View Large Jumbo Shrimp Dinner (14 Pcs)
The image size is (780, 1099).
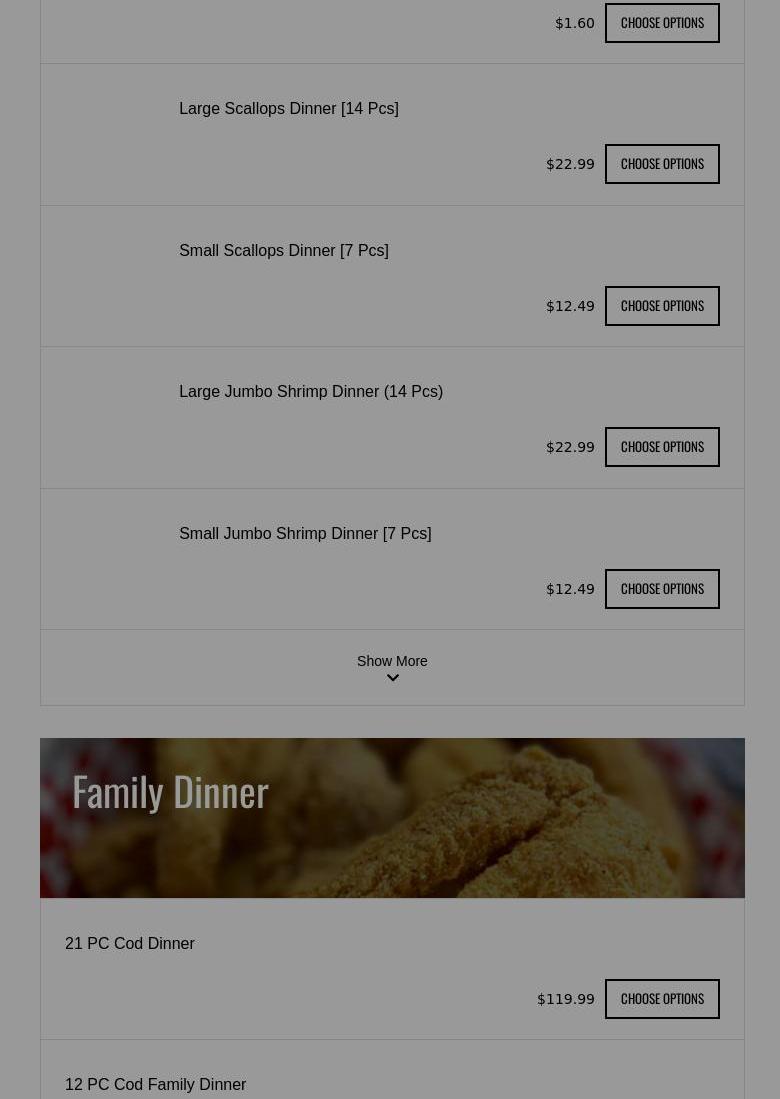coord(310,392)
